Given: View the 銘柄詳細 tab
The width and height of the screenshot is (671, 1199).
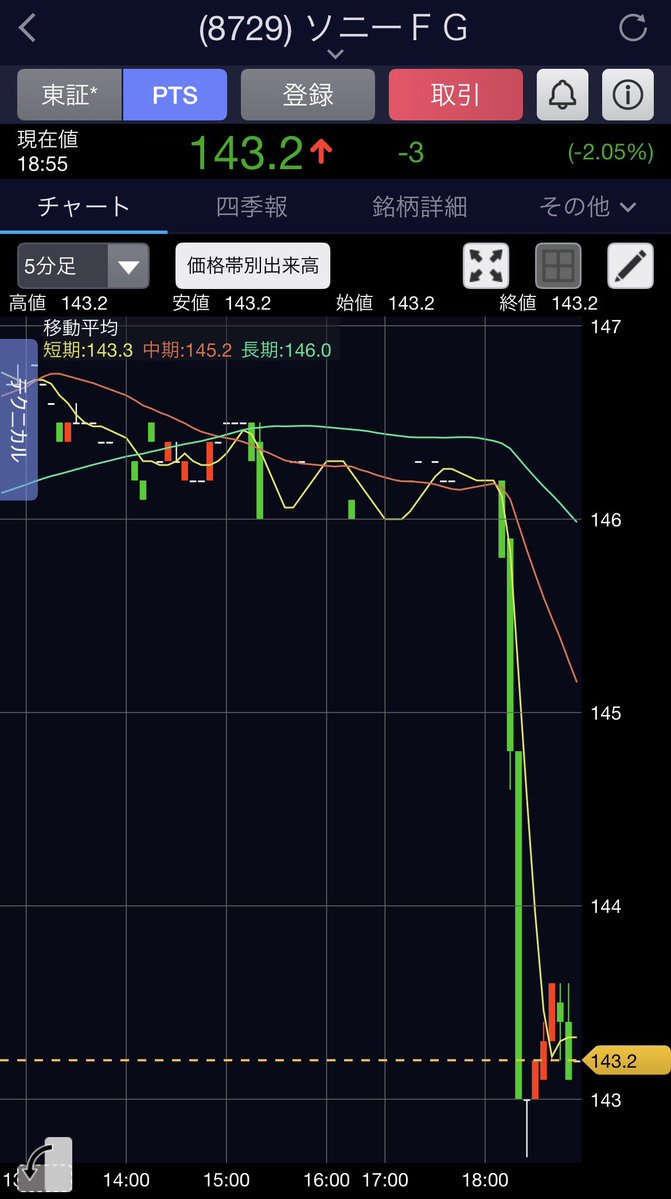Looking at the screenshot, I should pos(419,206).
